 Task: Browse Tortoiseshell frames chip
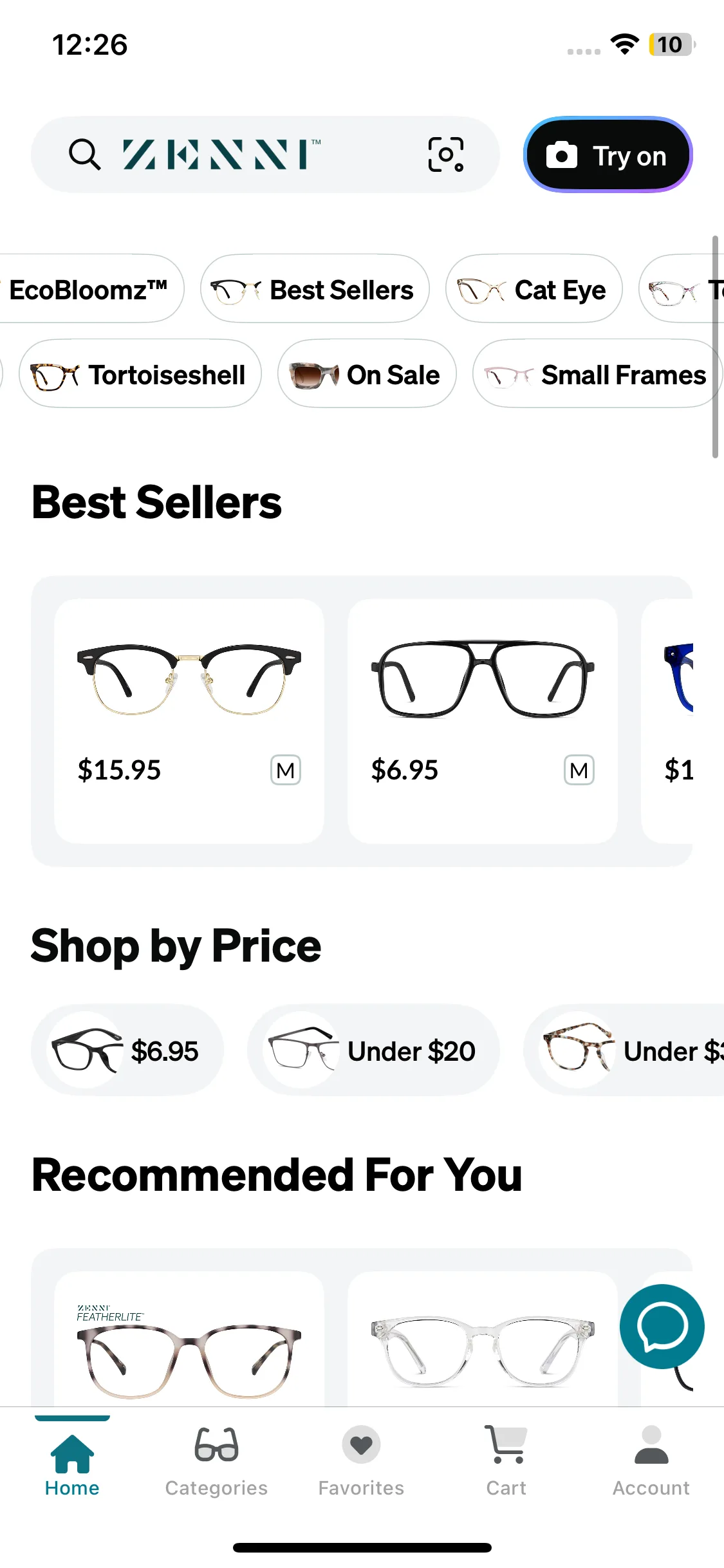pos(140,374)
